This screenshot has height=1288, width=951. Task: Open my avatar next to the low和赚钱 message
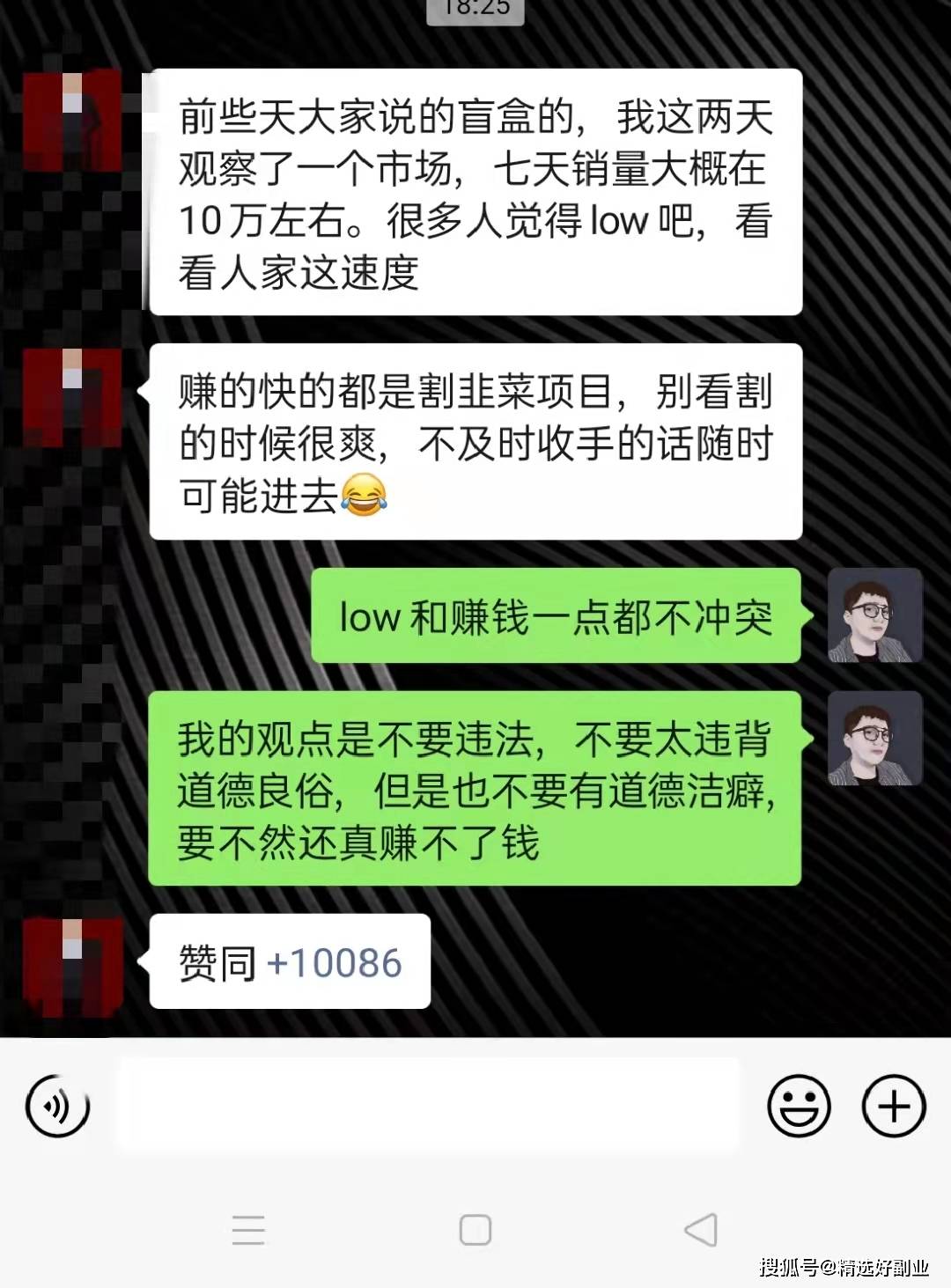tap(874, 615)
